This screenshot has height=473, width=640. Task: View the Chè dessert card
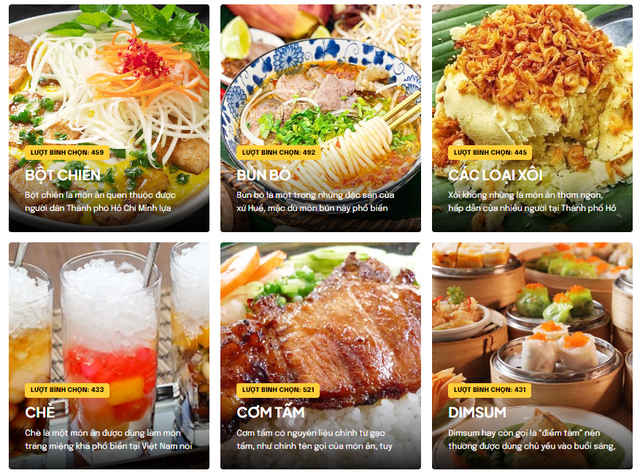(108, 355)
